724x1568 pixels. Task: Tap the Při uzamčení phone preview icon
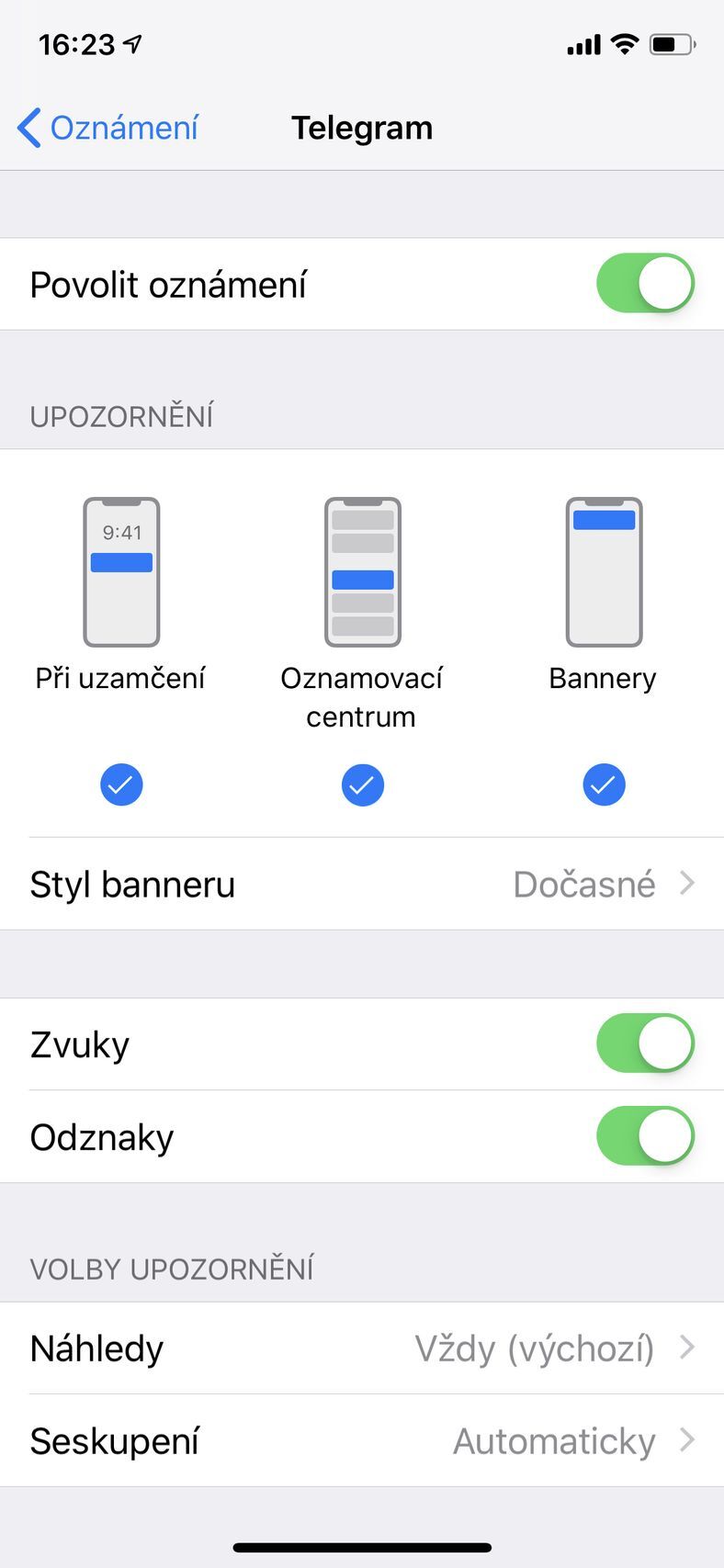121,571
